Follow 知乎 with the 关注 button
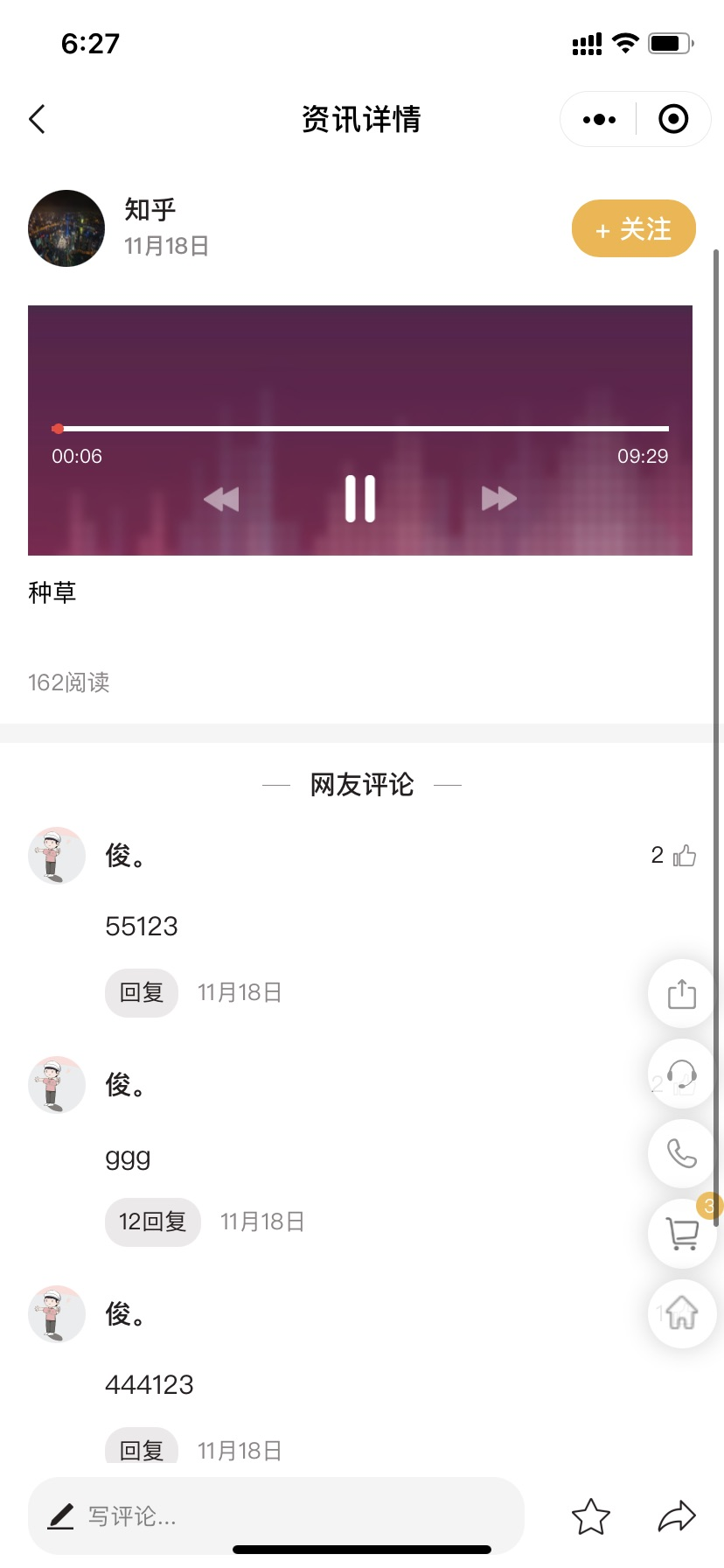Viewport: 724px width, 1568px height. (633, 229)
